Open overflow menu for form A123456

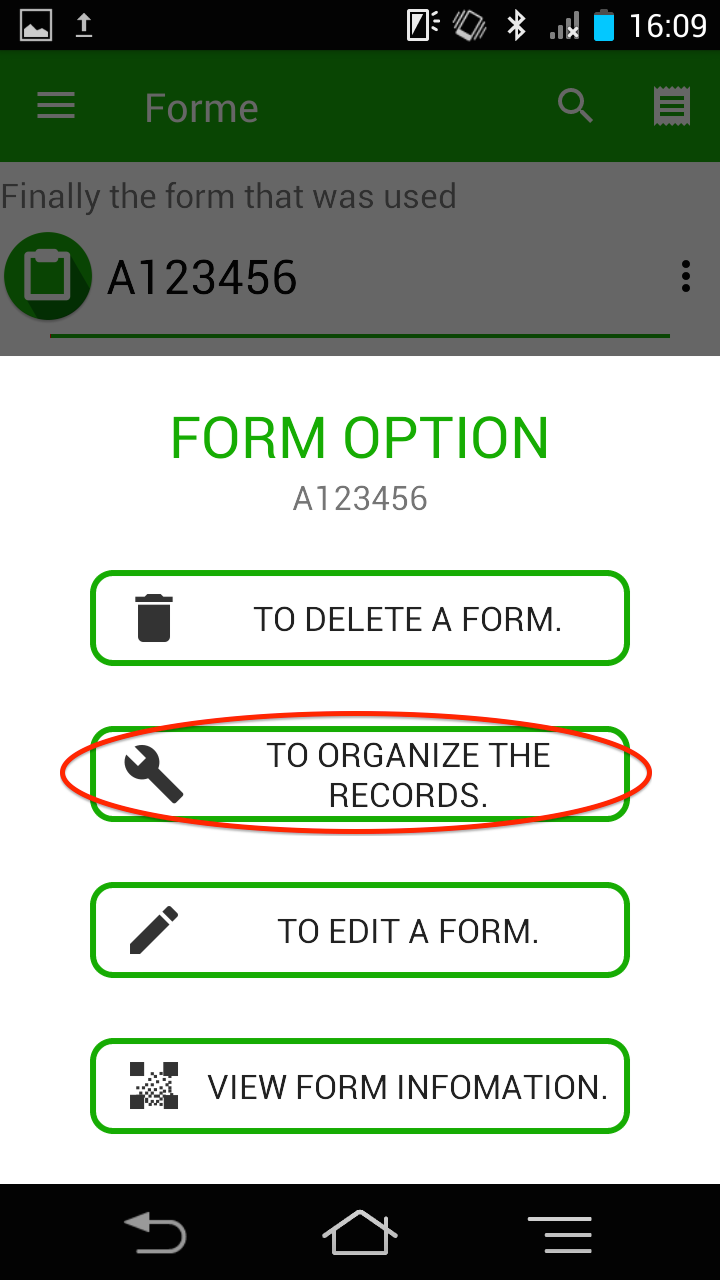coord(685,277)
